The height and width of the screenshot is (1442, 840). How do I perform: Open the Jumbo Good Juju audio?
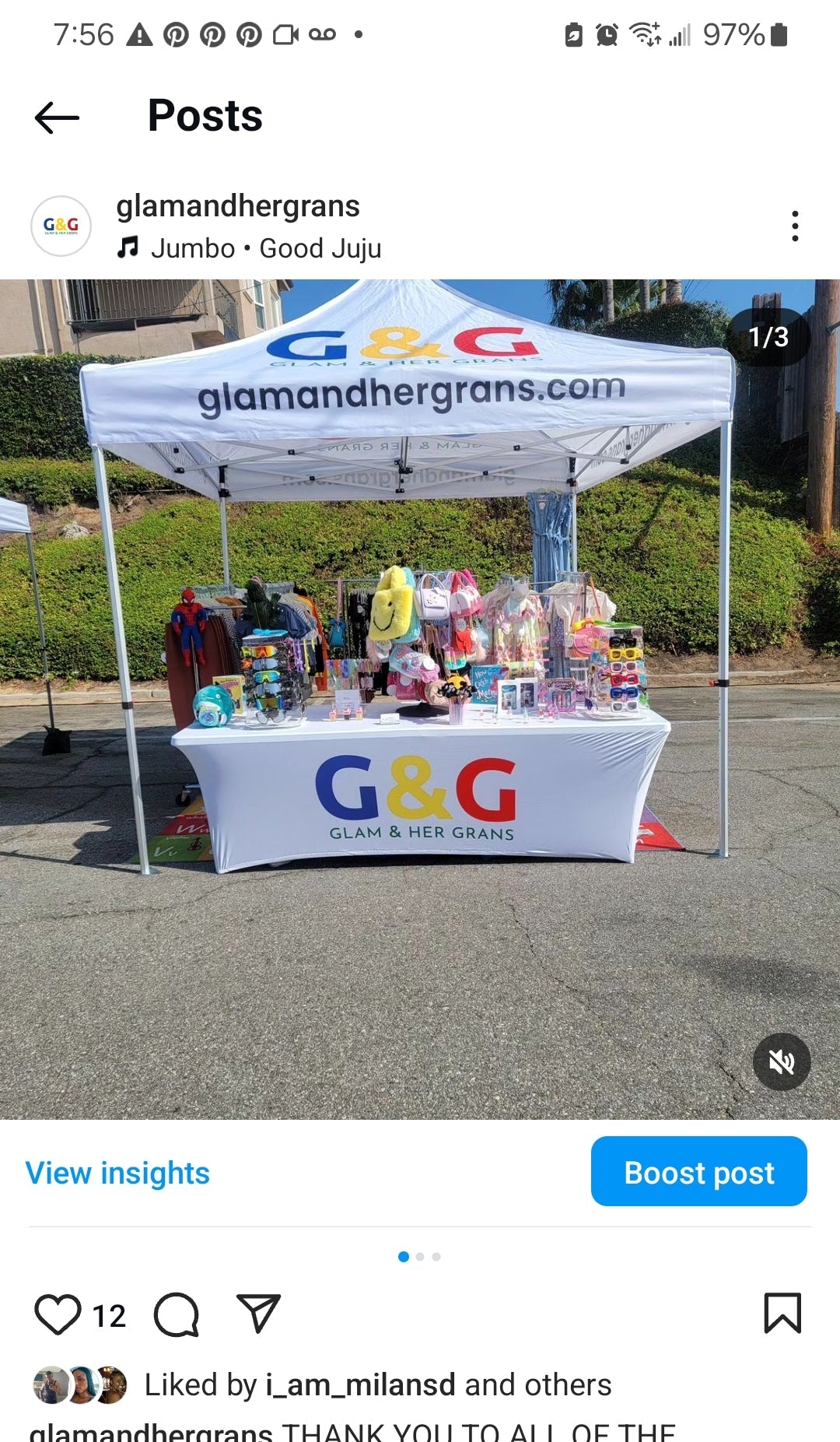[264, 248]
